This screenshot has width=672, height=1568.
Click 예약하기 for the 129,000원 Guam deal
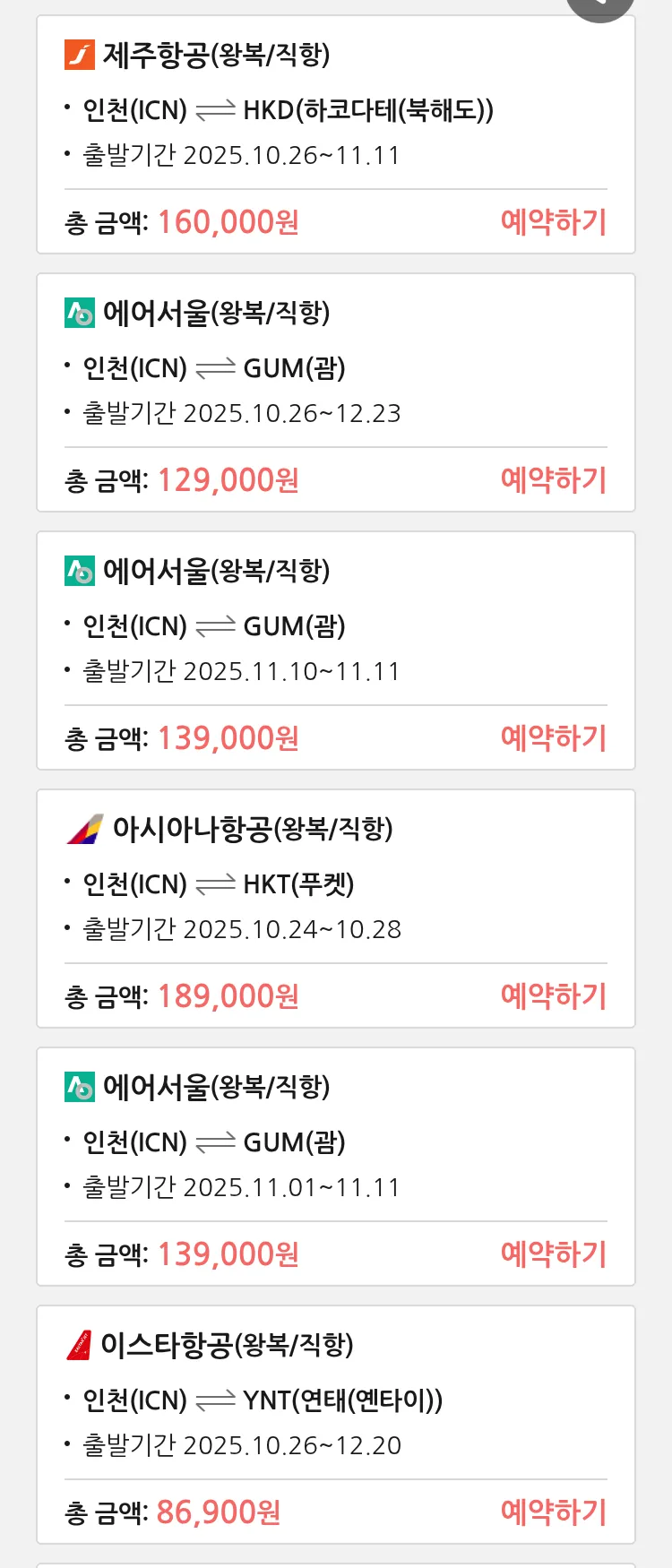554,481
